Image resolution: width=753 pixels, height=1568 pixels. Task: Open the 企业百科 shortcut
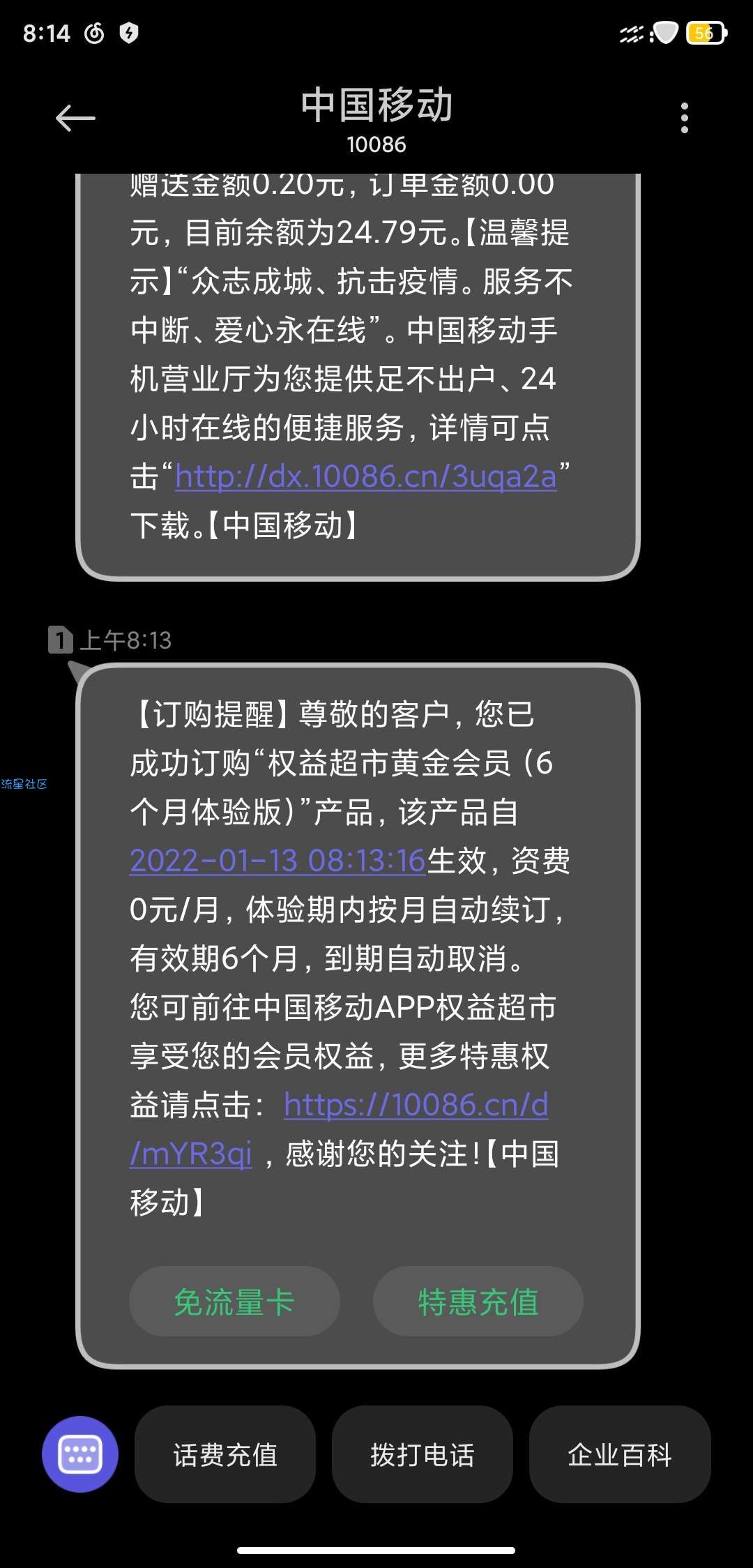pyautogui.click(x=620, y=1454)
